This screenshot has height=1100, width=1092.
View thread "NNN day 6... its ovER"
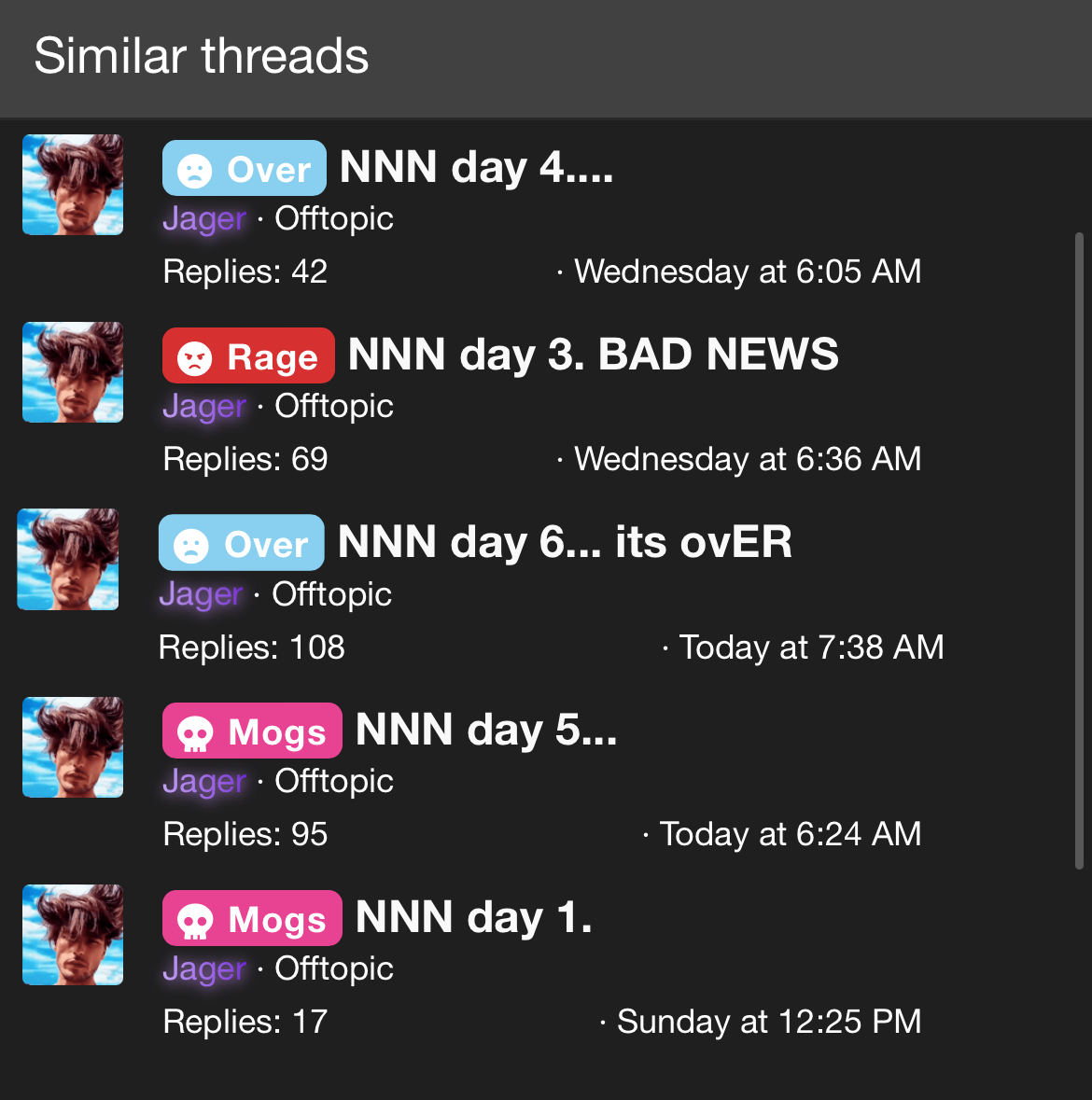pyautogui.click(x=565, y=543)
